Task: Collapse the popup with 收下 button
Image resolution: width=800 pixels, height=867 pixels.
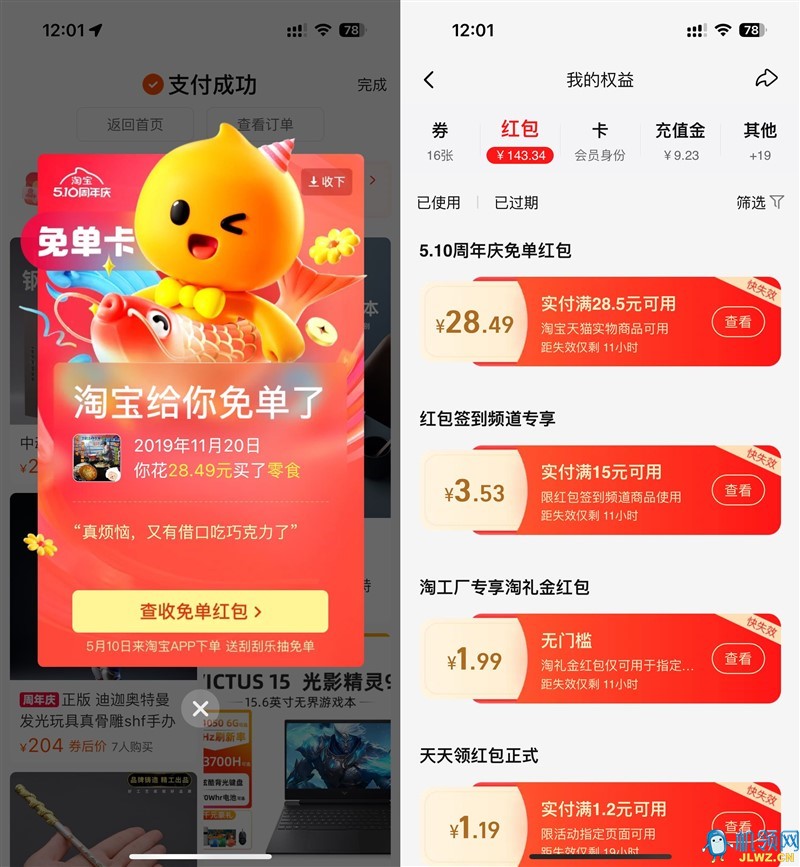Action: tap(326, 182)
